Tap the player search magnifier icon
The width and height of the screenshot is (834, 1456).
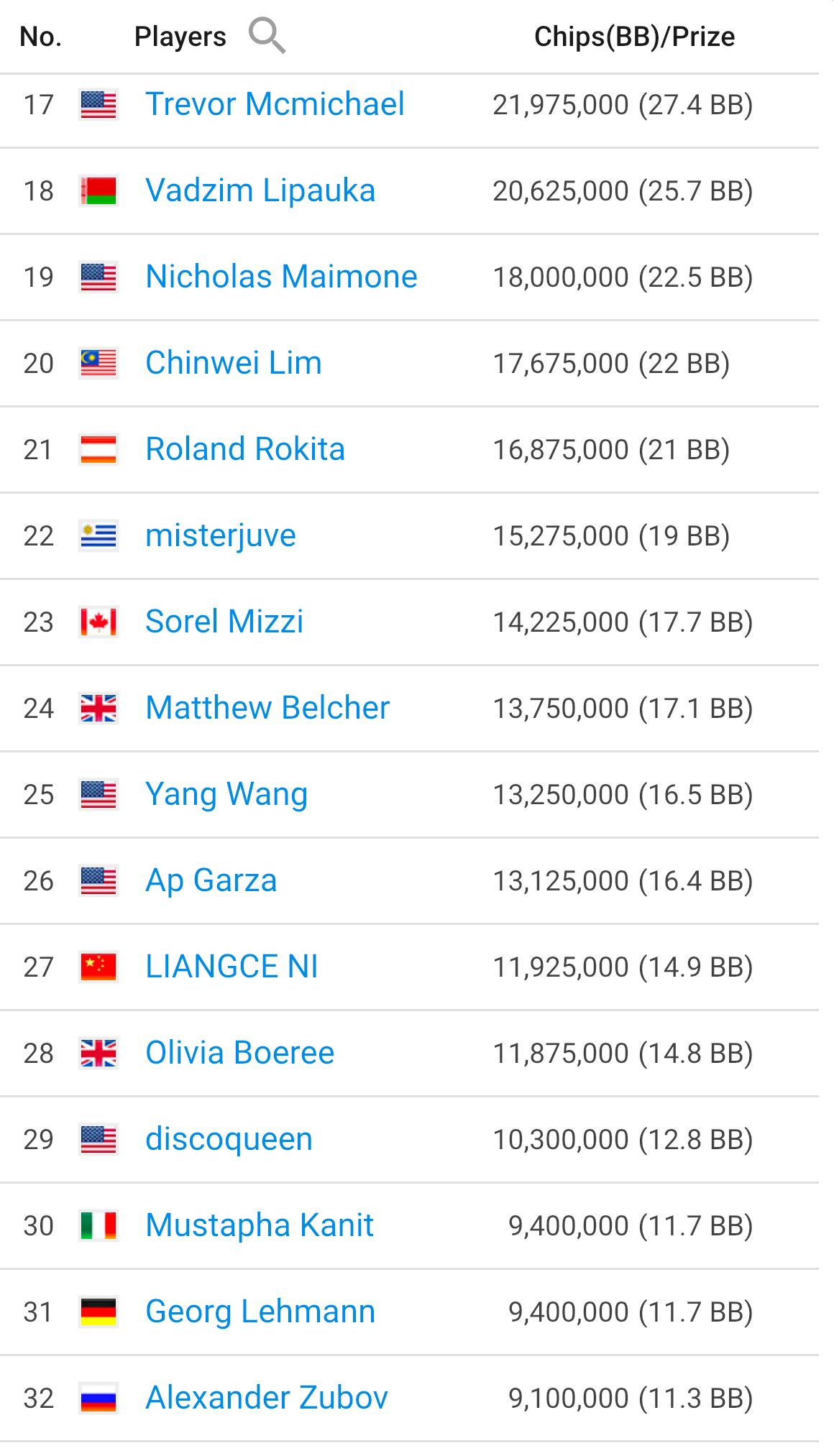[267, 36]
